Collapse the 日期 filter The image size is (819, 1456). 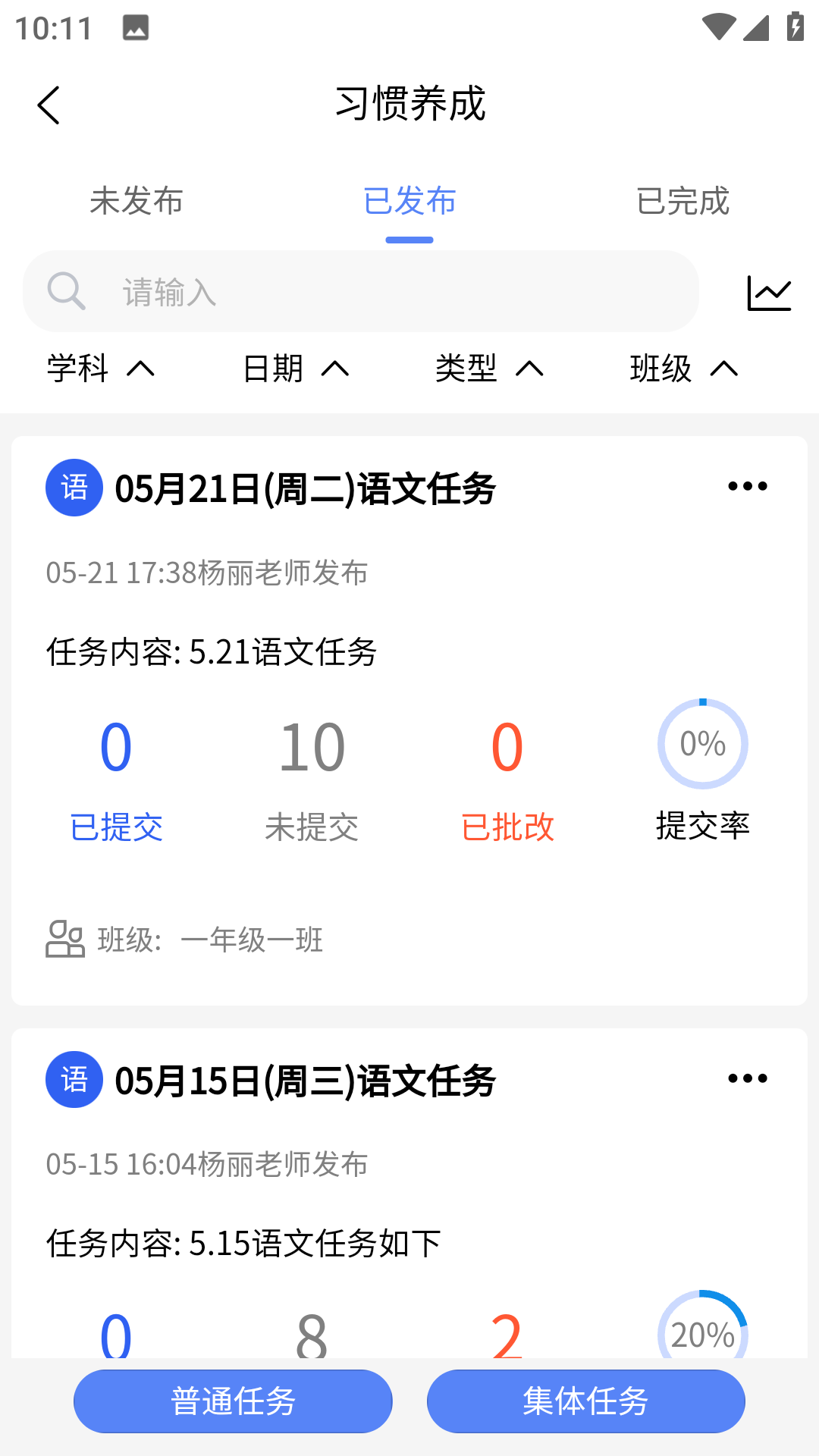[x=296, y=369]
